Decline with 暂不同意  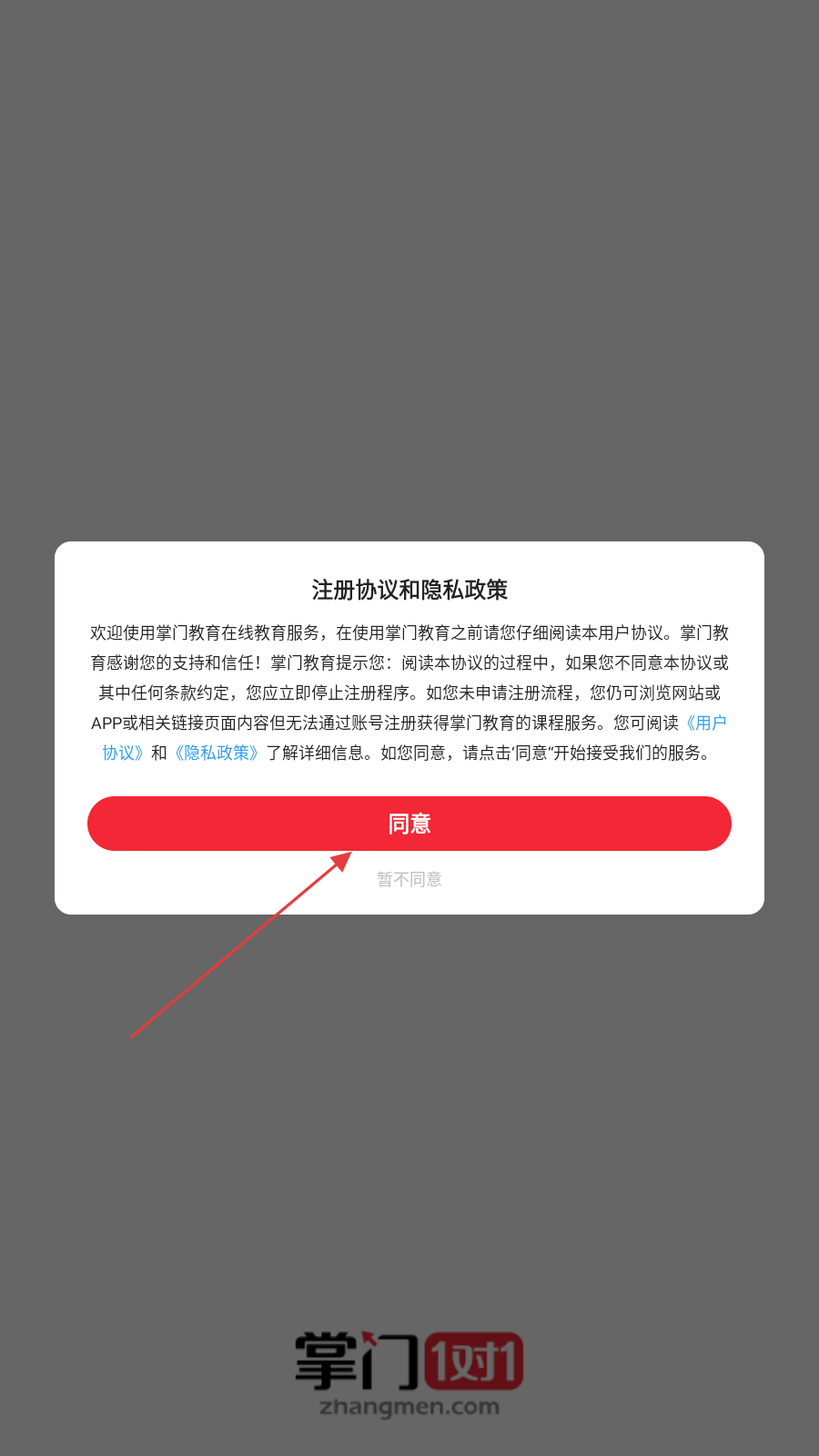(x=409, y=879)
